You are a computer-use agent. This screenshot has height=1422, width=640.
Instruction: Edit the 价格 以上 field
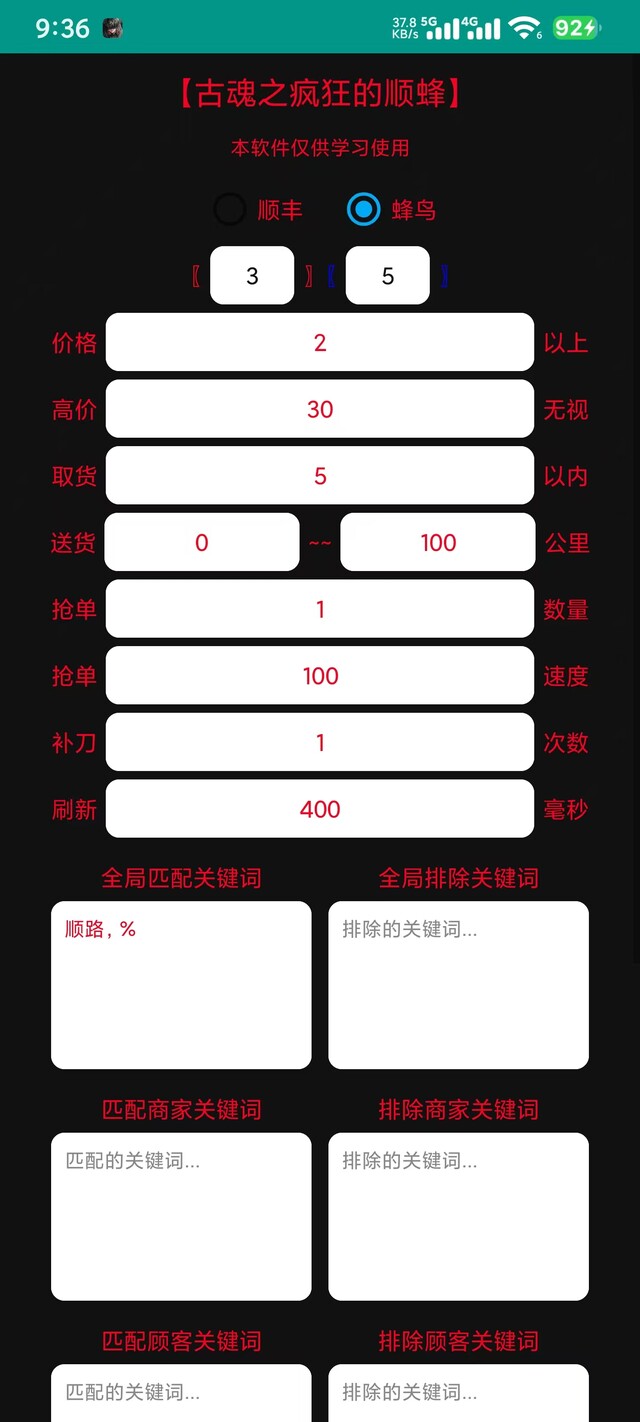pyautogui.click(x=320, y=343)
